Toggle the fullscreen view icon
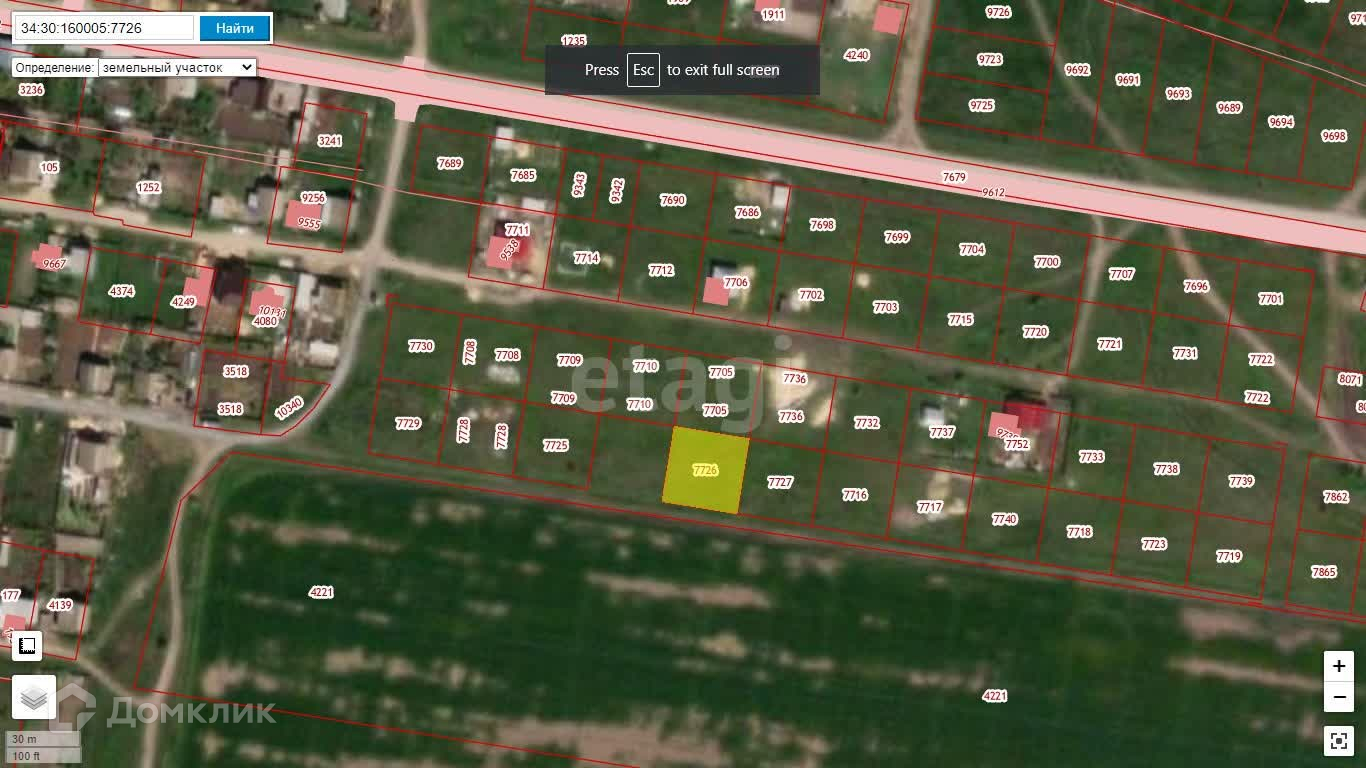 point(1339,741)
